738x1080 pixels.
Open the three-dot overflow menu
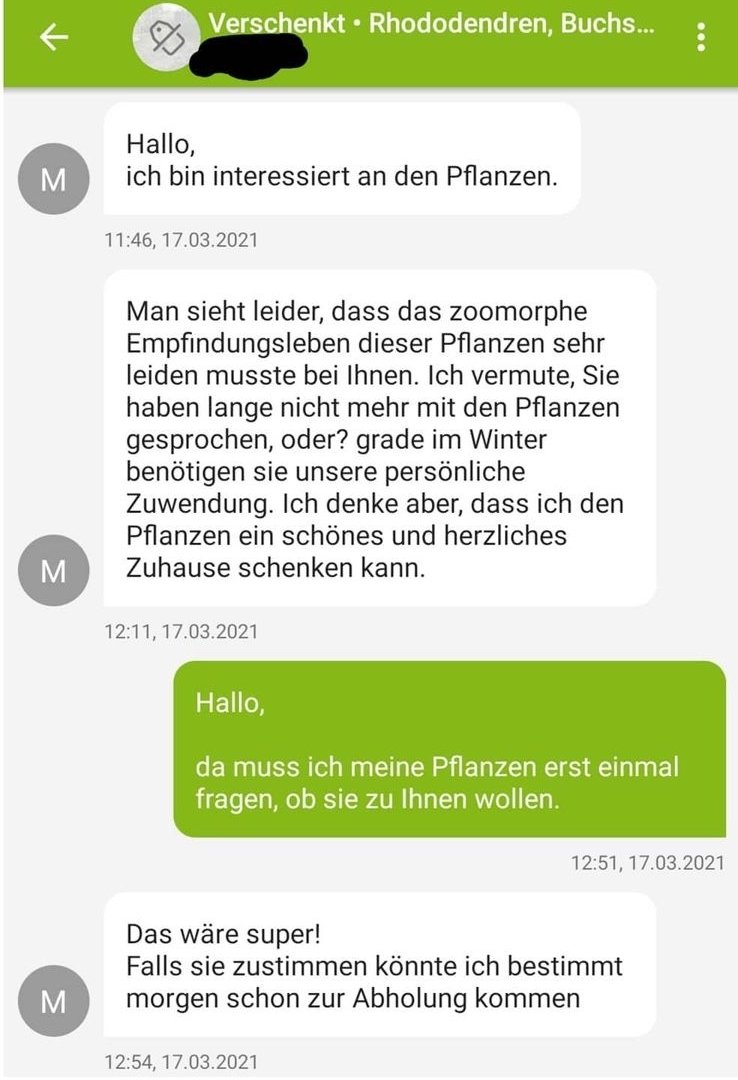pyautogui.click(x=702, y=38)
